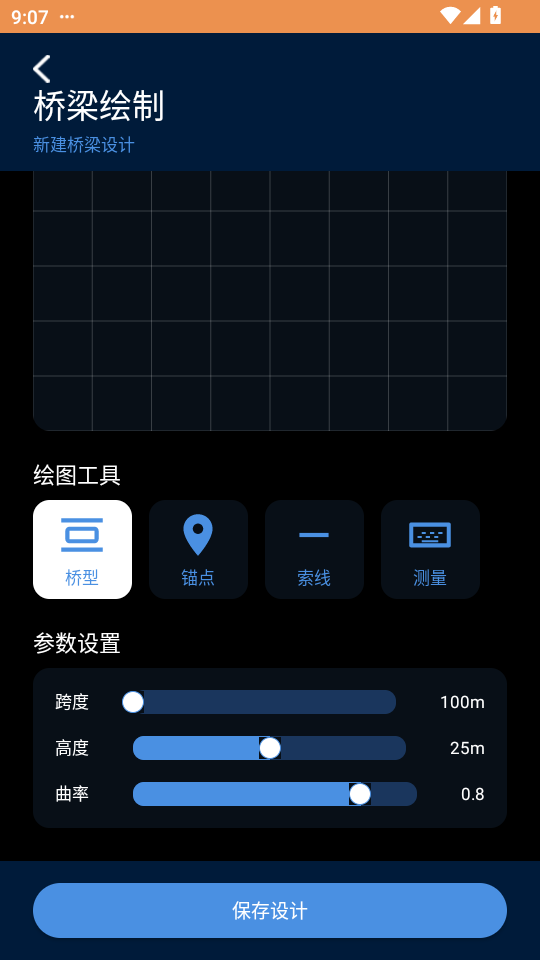The image size is (540, 960).
Task: Tap the 曲率 curvature slider
Action: pyautogui.click(x=275, y=793)
